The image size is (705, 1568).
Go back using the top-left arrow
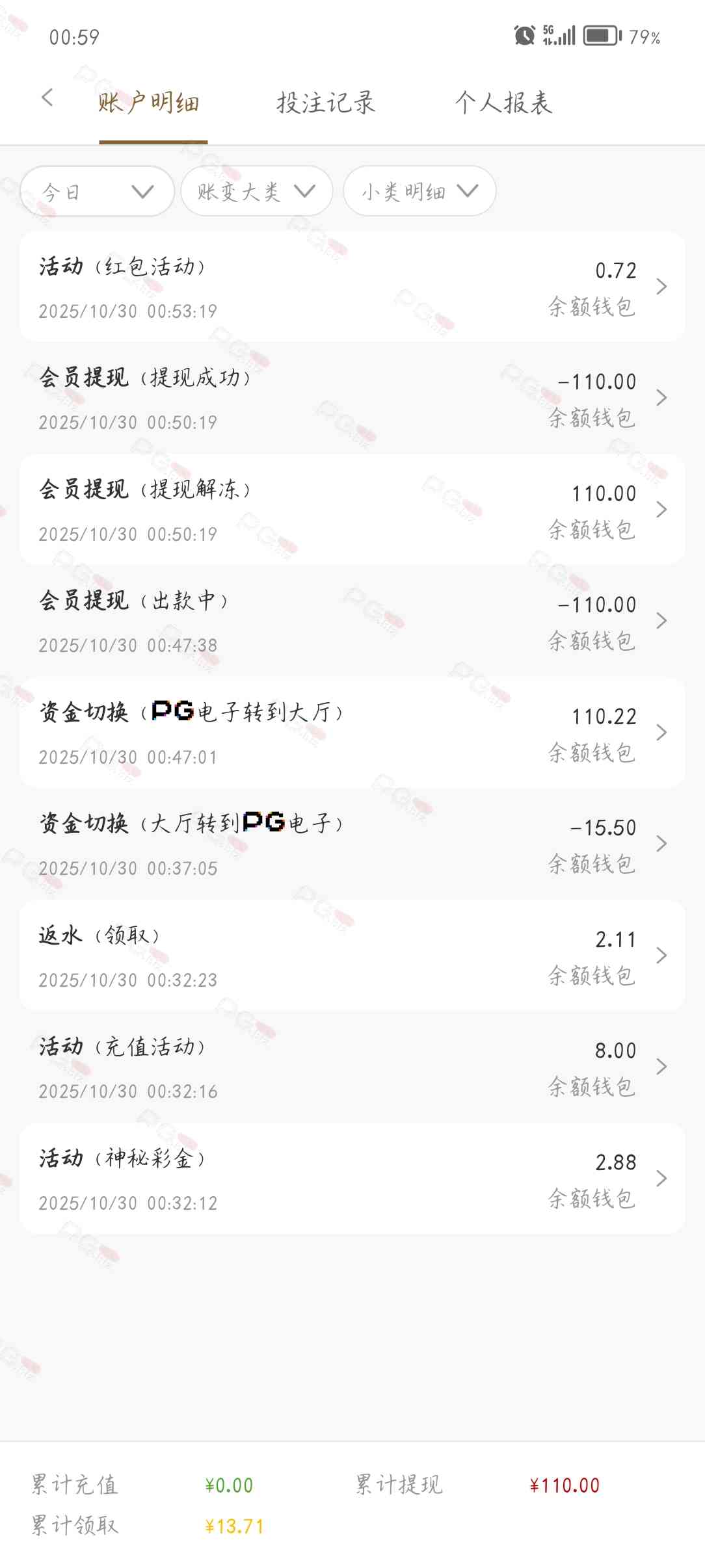pos(47,98)
